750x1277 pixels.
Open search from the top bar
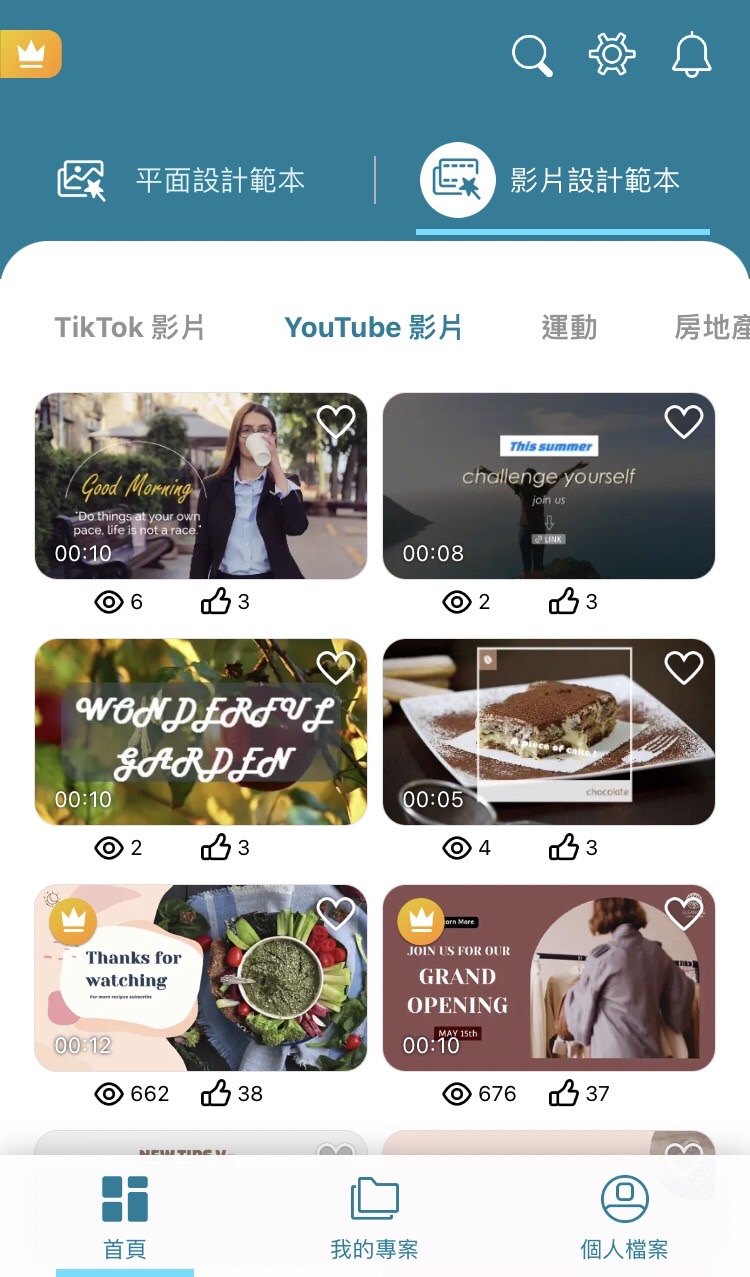point(532,55)
